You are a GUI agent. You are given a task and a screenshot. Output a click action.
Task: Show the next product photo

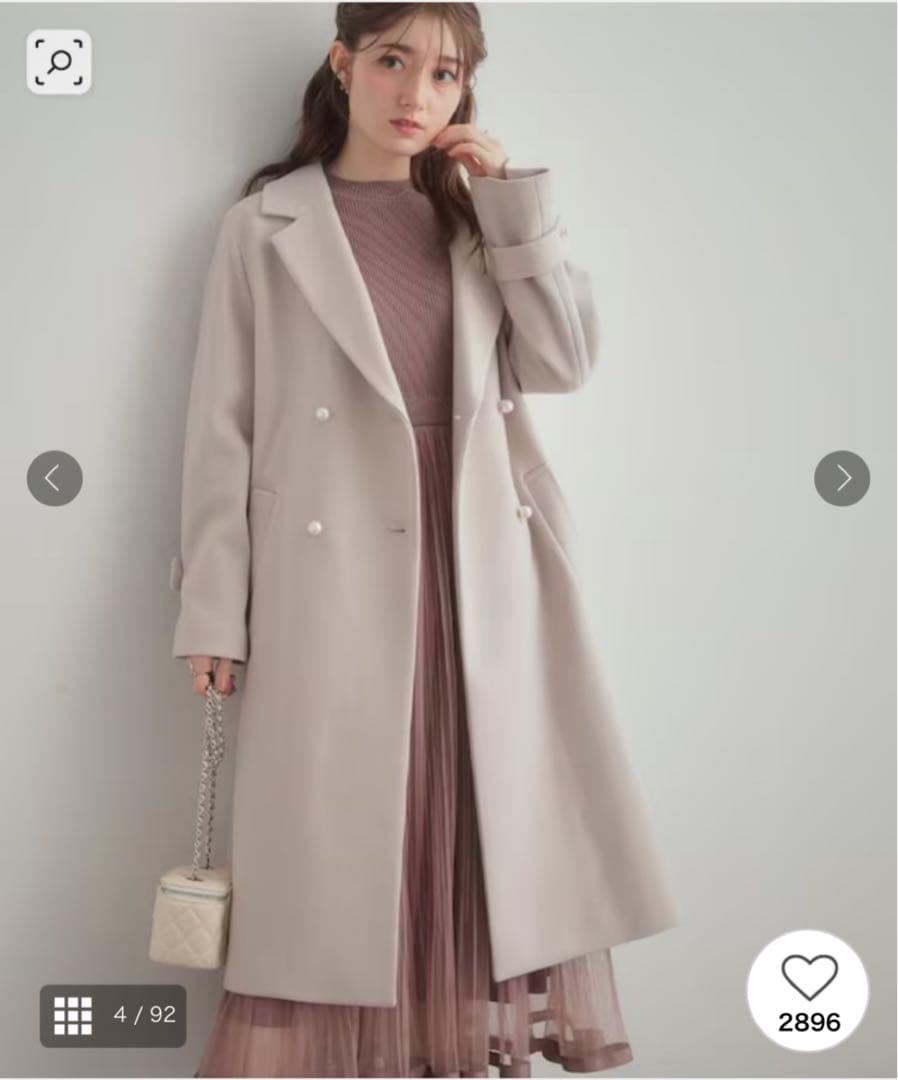coord(842,478)
